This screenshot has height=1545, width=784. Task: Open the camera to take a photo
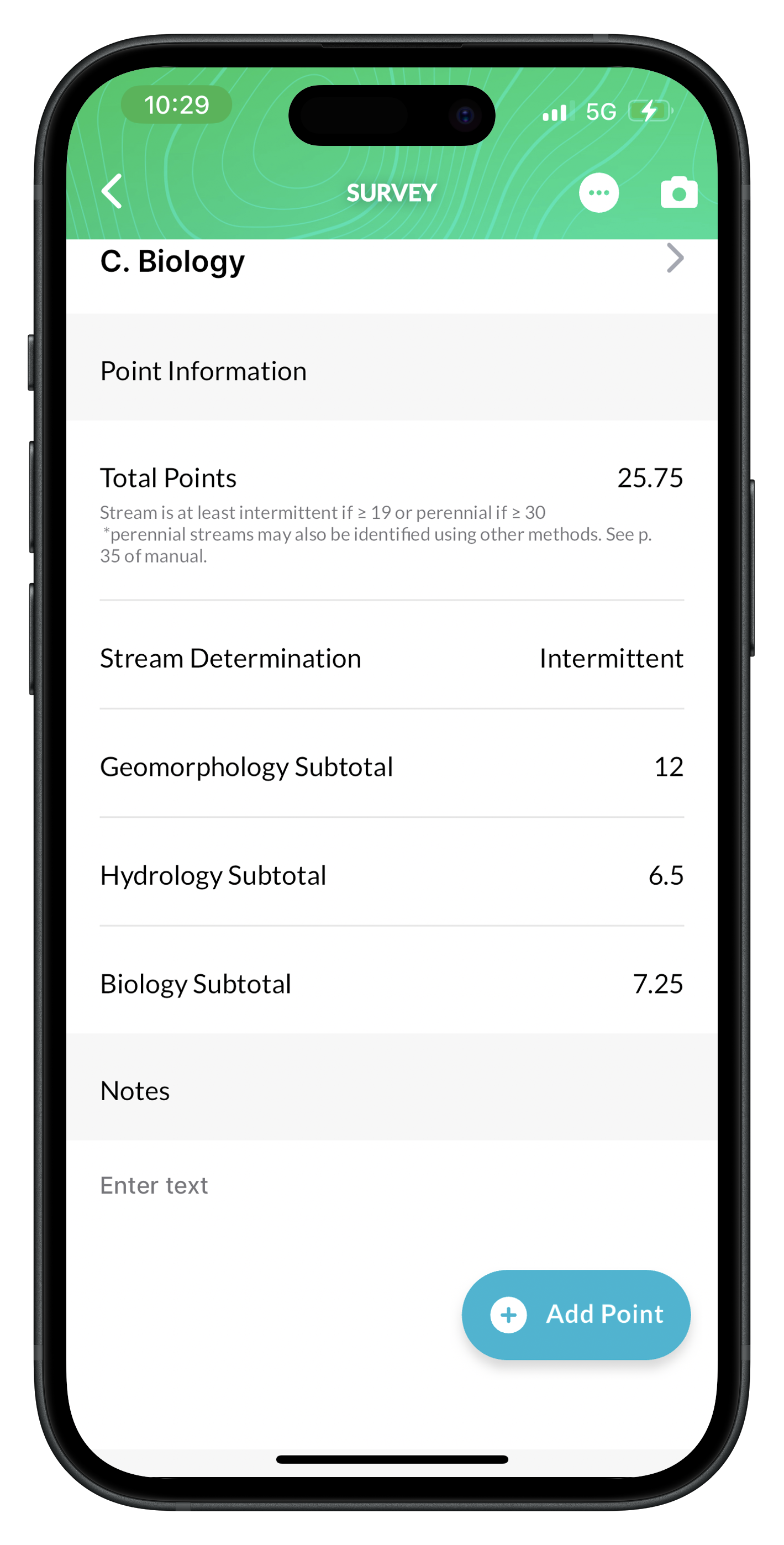point(678,193)
